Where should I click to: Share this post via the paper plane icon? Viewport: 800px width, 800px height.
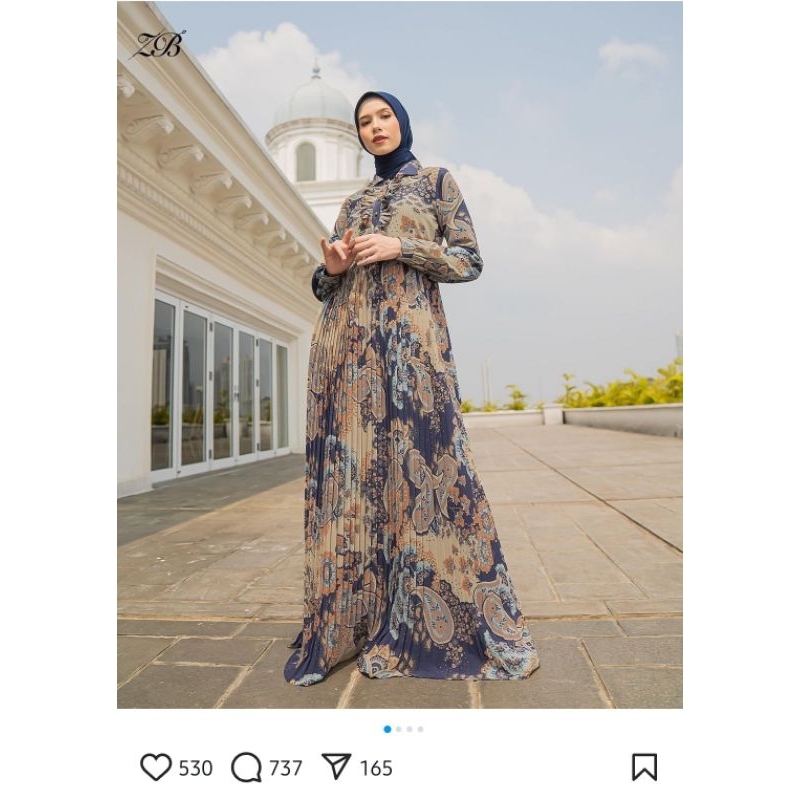[x=337, y=767]
